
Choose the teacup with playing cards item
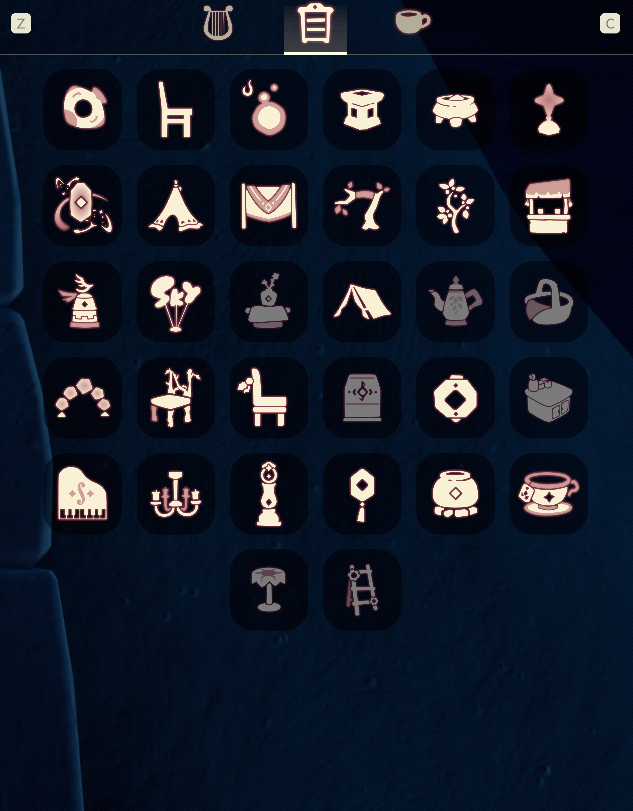coord(548,493)
